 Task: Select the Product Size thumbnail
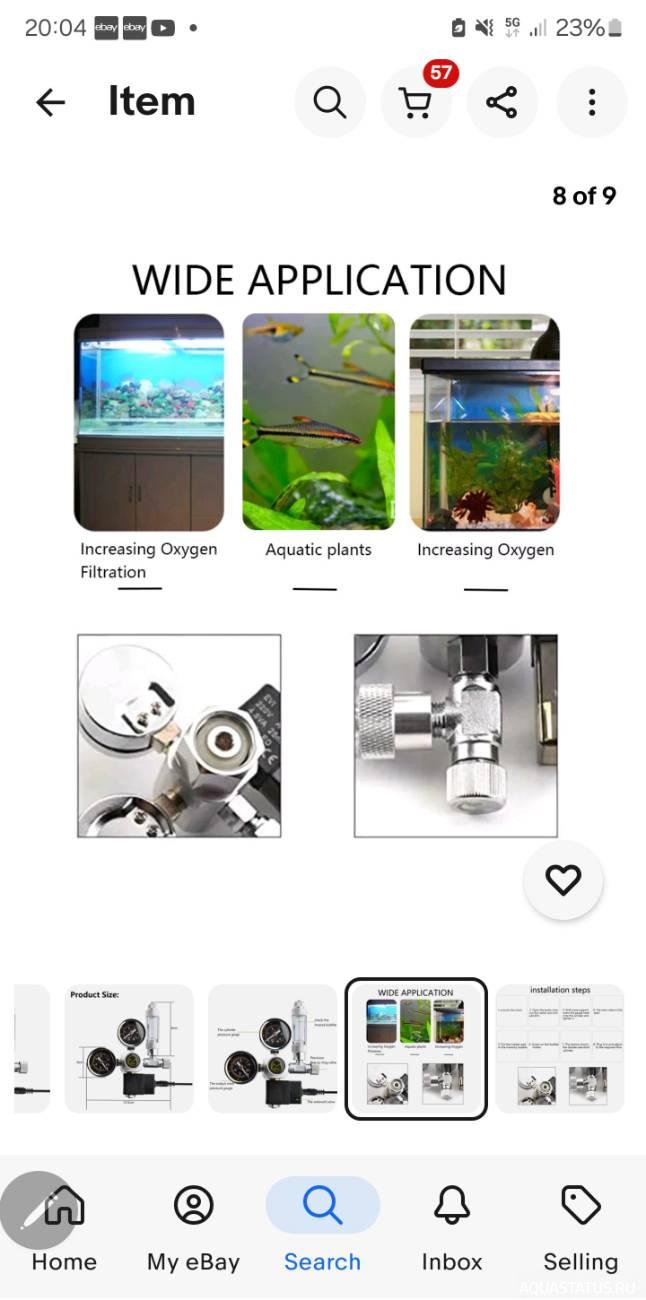click(x=129, y=1049)
